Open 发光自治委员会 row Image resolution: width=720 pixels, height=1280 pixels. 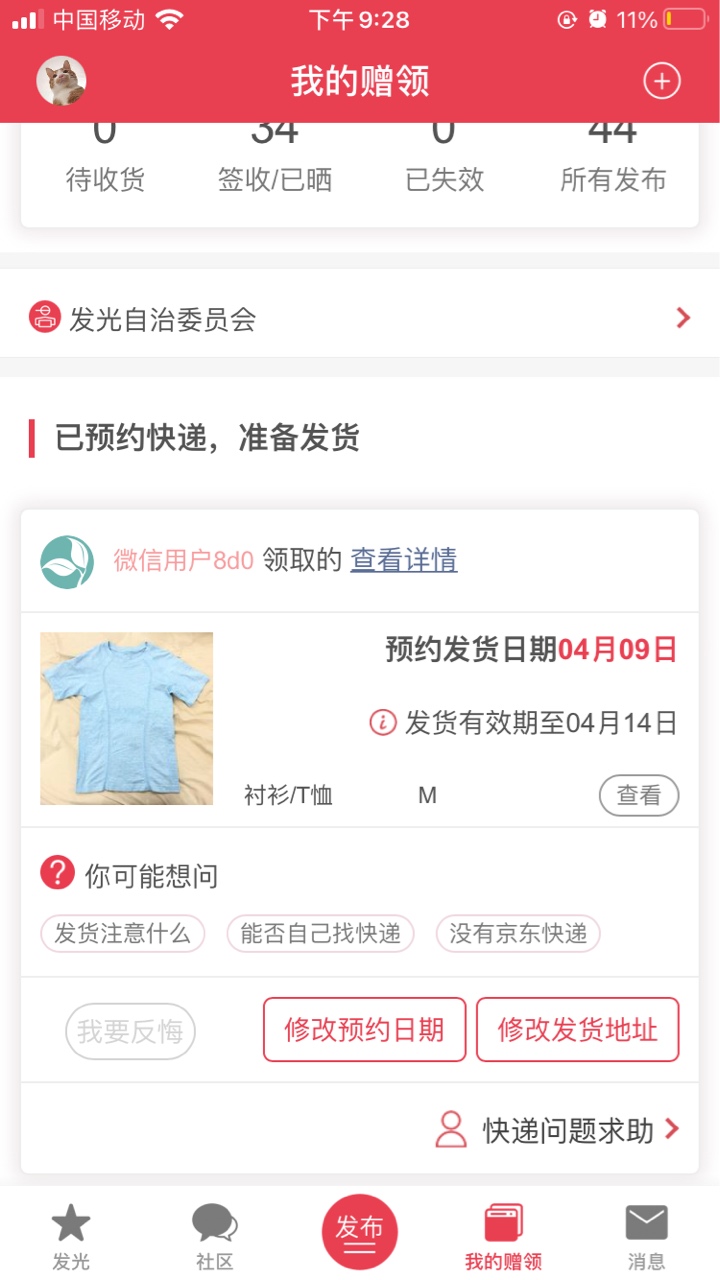360,319
